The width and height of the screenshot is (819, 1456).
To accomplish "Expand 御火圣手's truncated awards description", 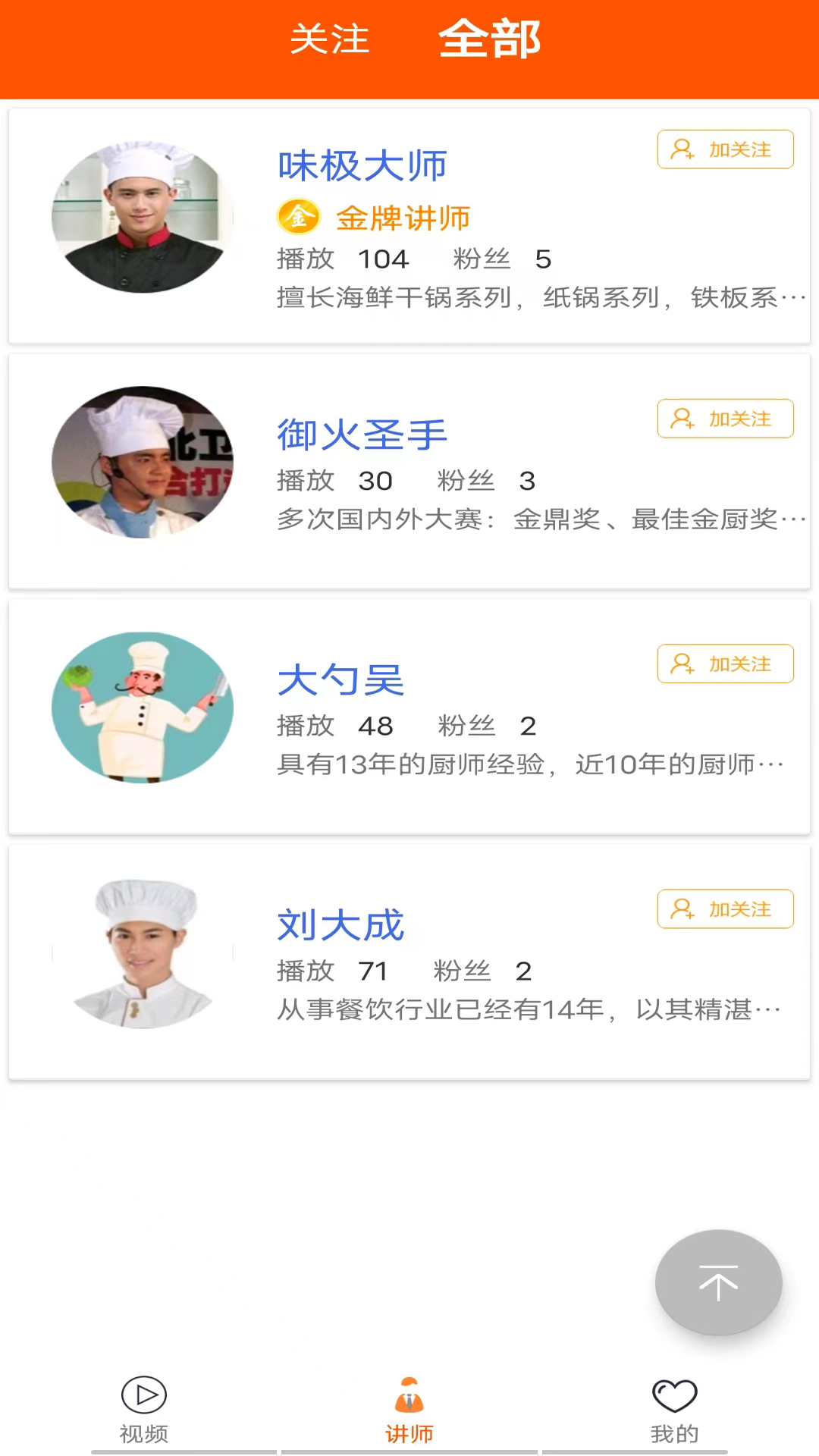I will (x=531, y=519).
